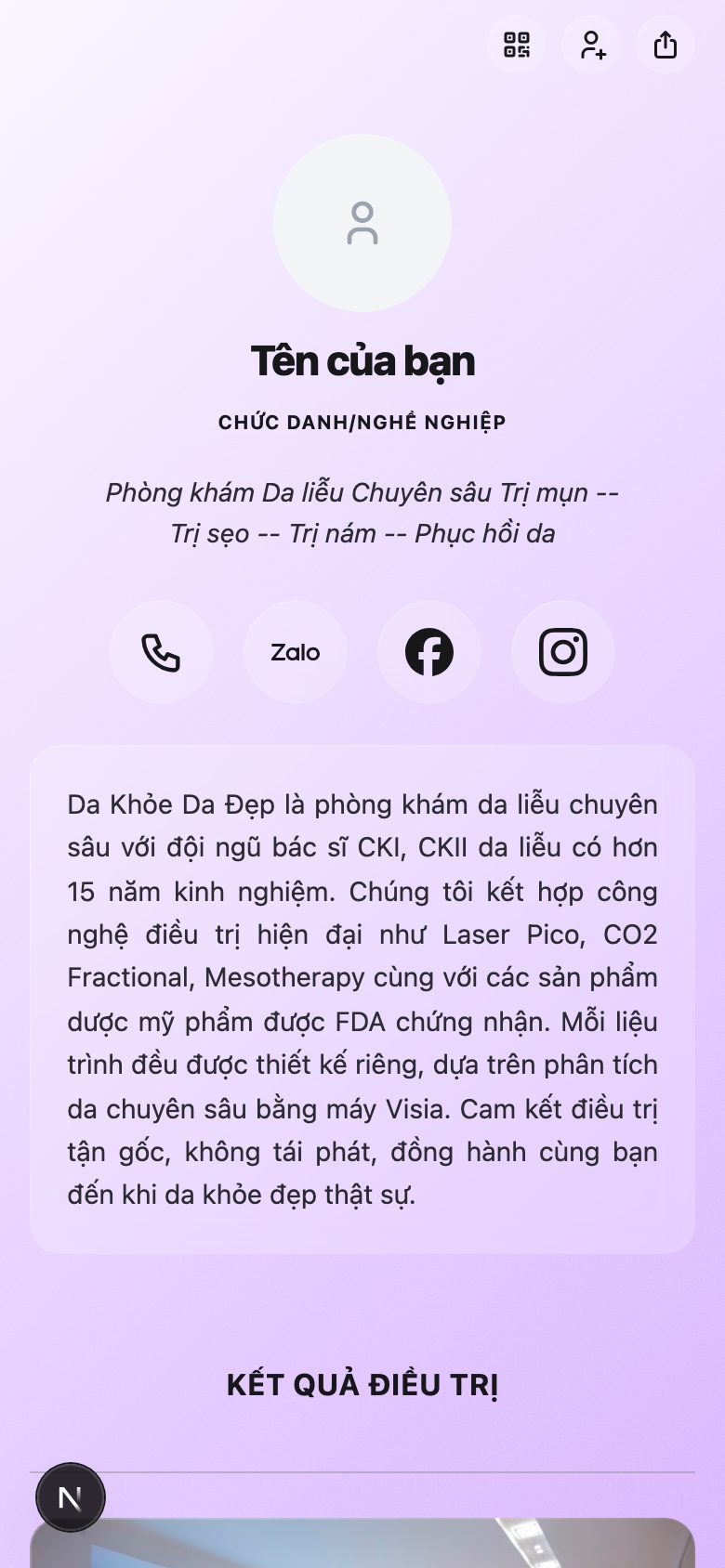The height and width of the screenshot is (1568, 725).
Task: Click the name 'Tên của bạn'
Action: pos(362,361)
